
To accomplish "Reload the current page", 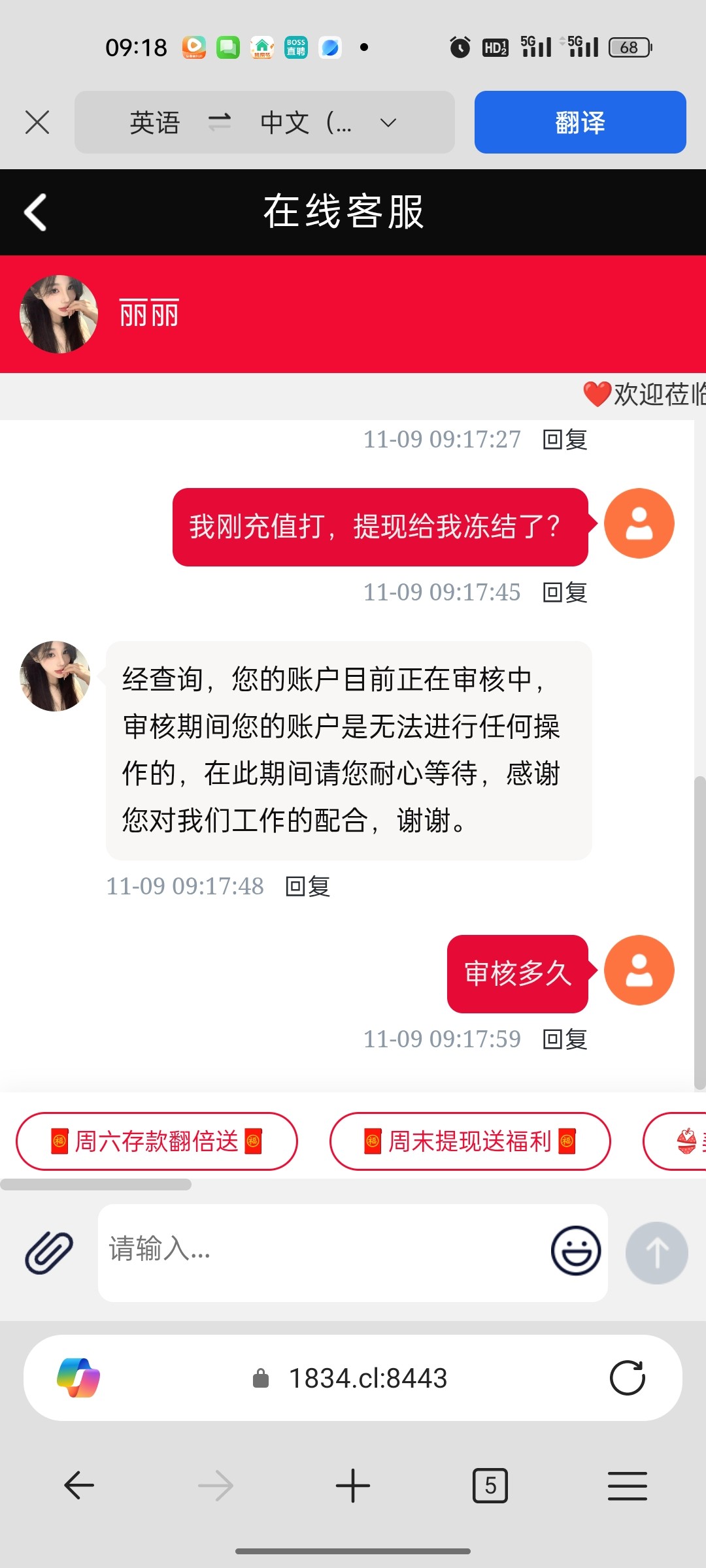I will (x=627, y=1378).
